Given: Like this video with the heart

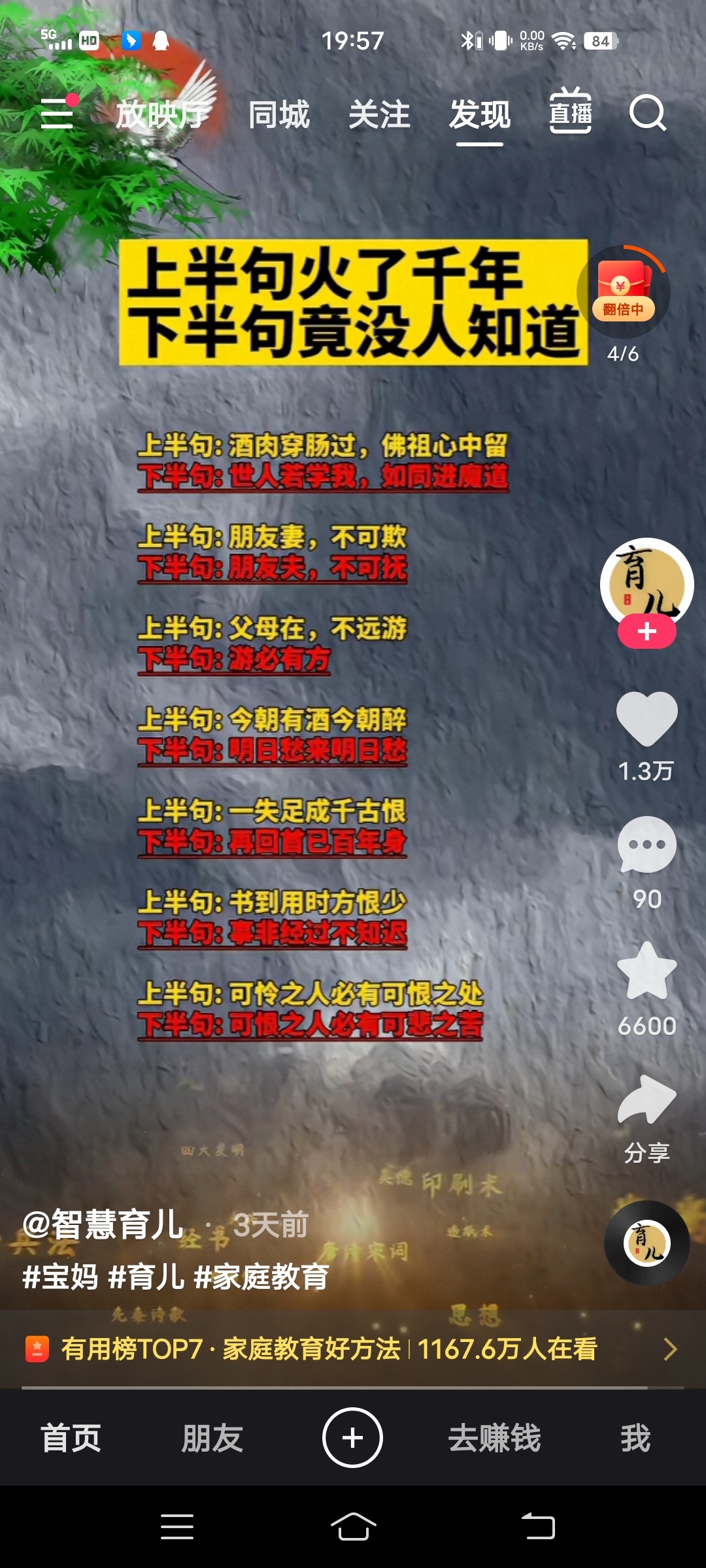Looking at the screenshot, I should (647, 719).
